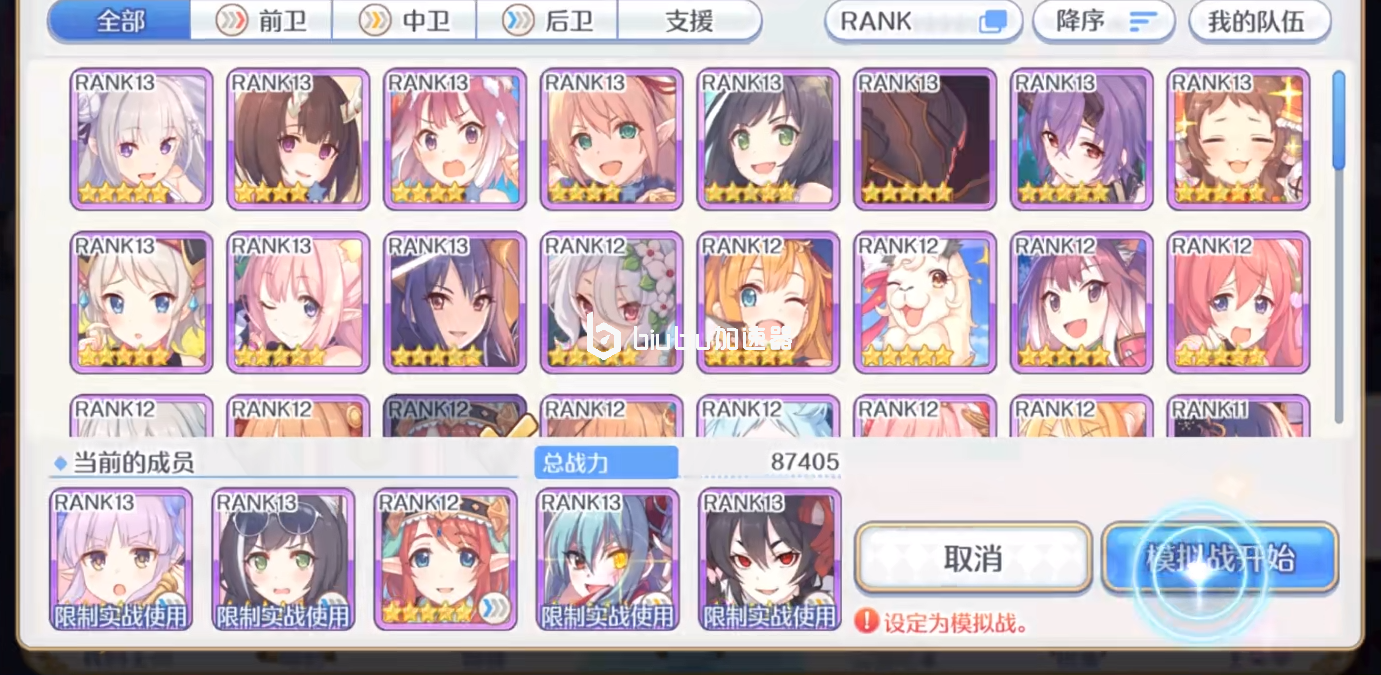Switch to the 全部 tab
The height and width of the screenshot is (675, 1381).
[120, 21]
